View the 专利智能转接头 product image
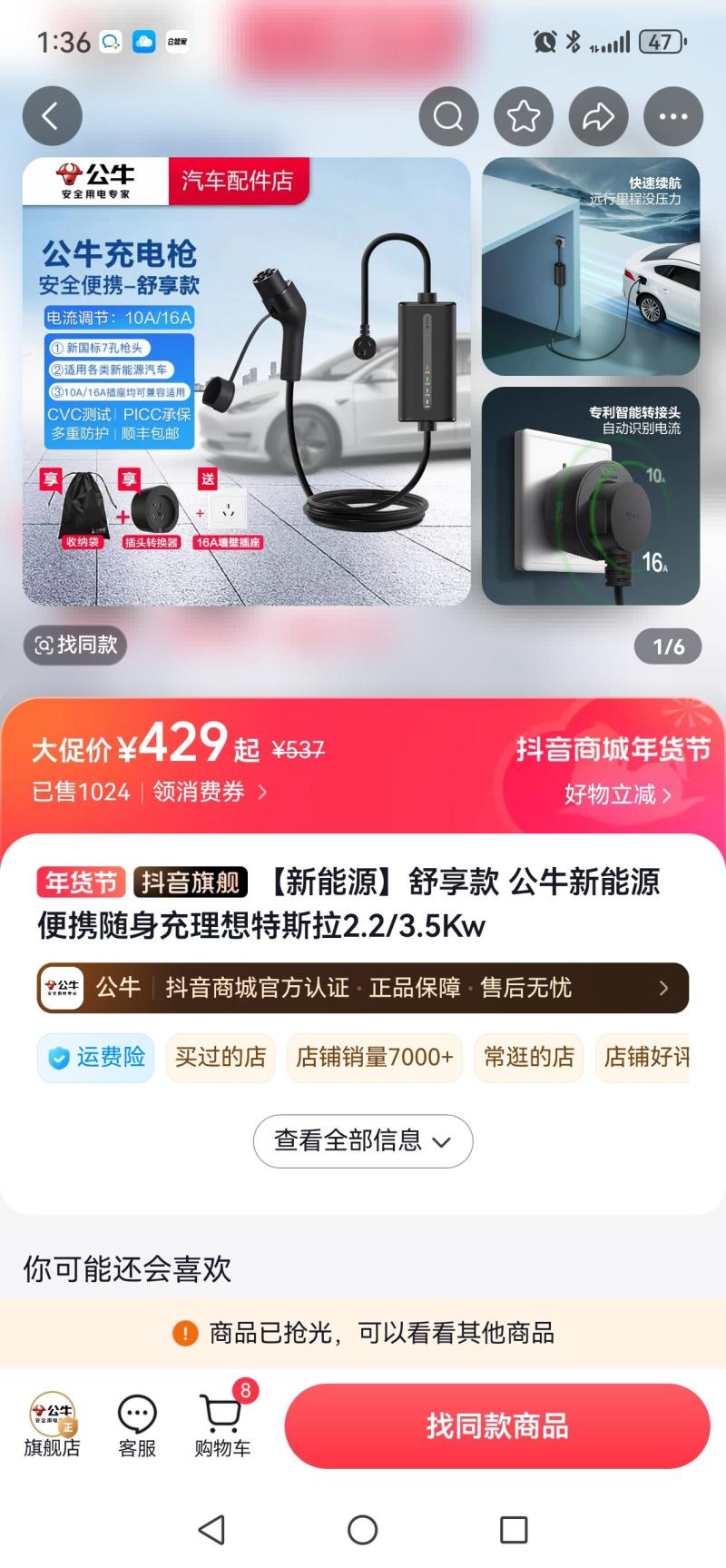This screenshot has height=1568, width=726. click(591, 496)
